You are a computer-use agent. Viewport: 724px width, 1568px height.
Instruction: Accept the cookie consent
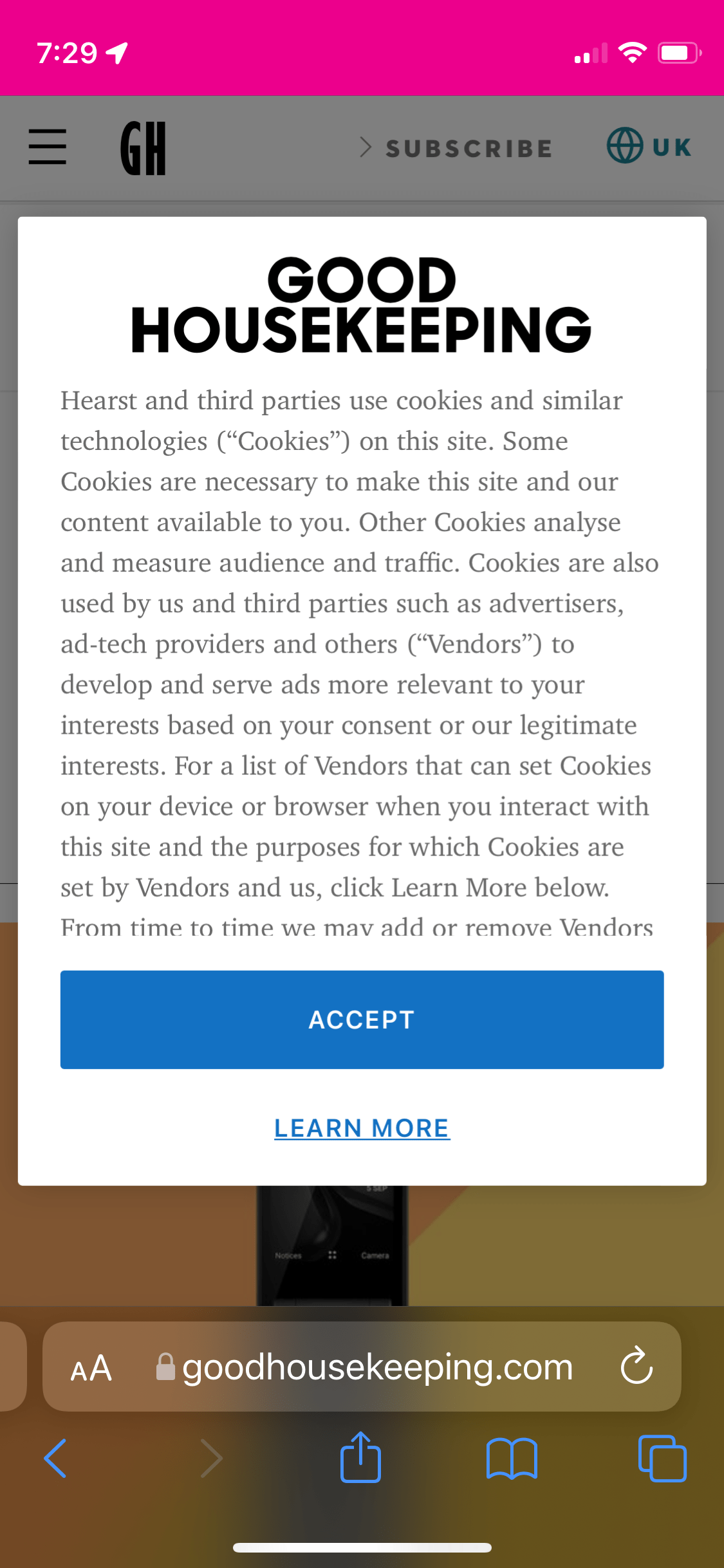tap(362, 1020)
